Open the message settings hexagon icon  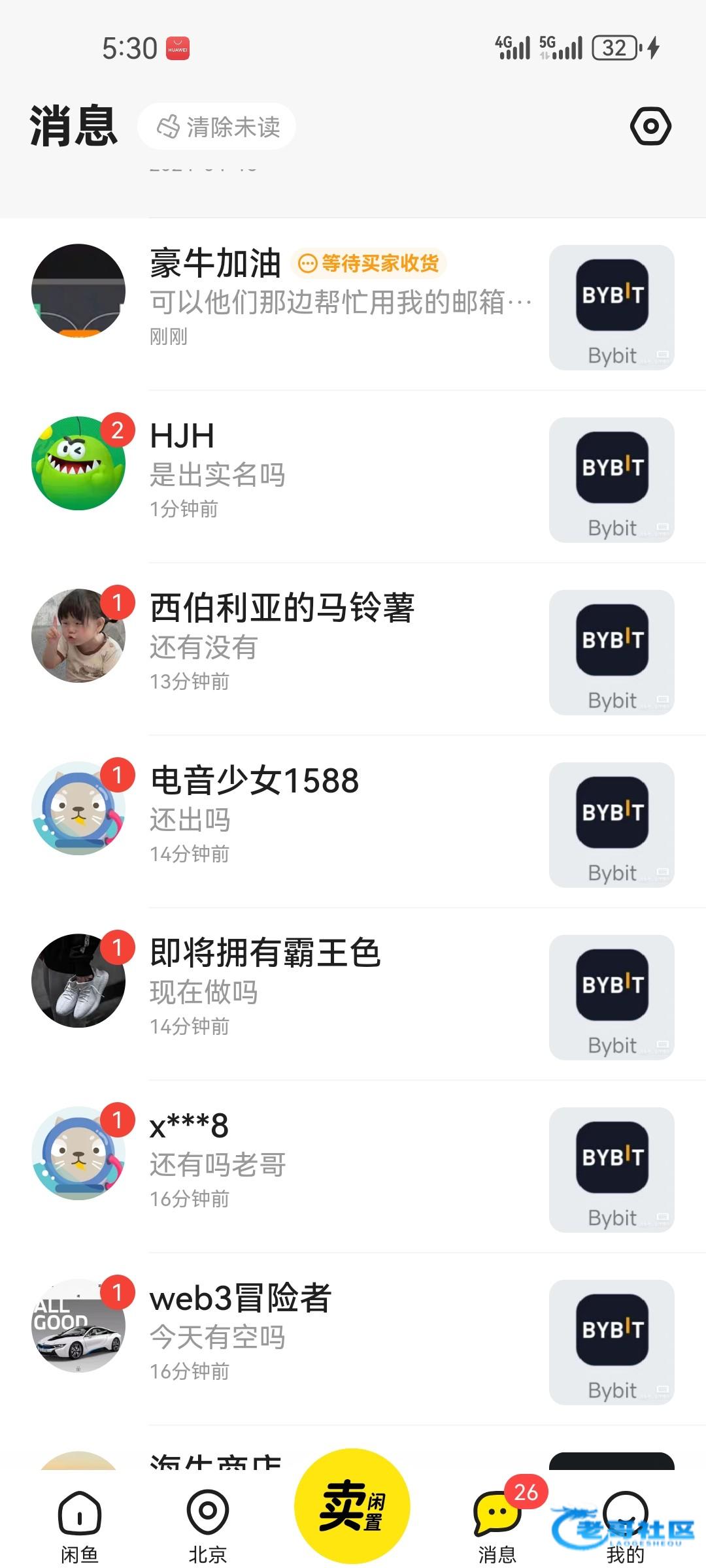click(650, 126)
